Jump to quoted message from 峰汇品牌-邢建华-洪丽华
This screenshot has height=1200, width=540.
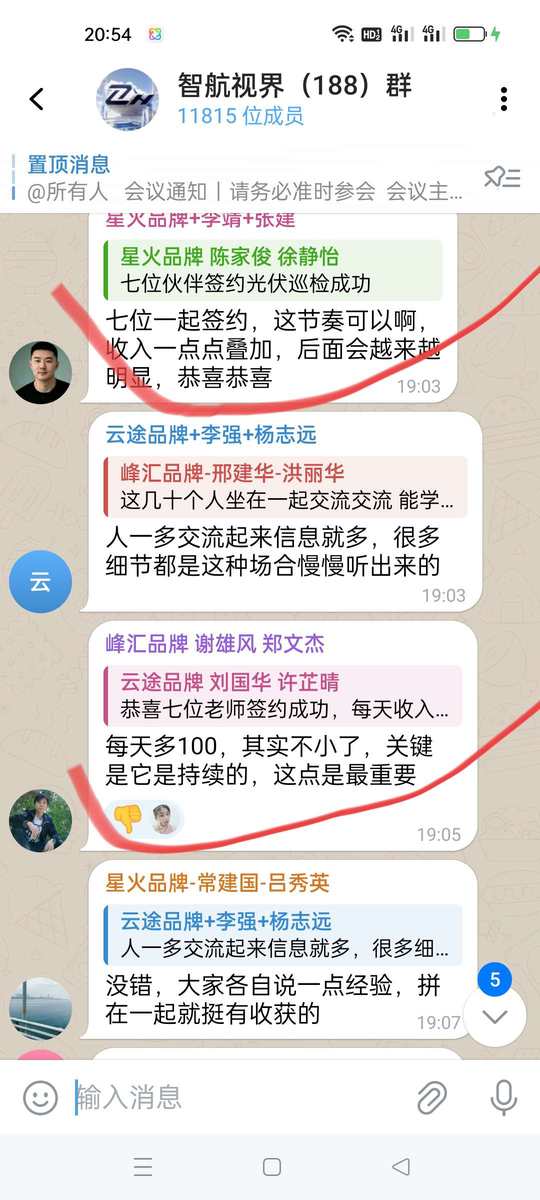(285, 486)
